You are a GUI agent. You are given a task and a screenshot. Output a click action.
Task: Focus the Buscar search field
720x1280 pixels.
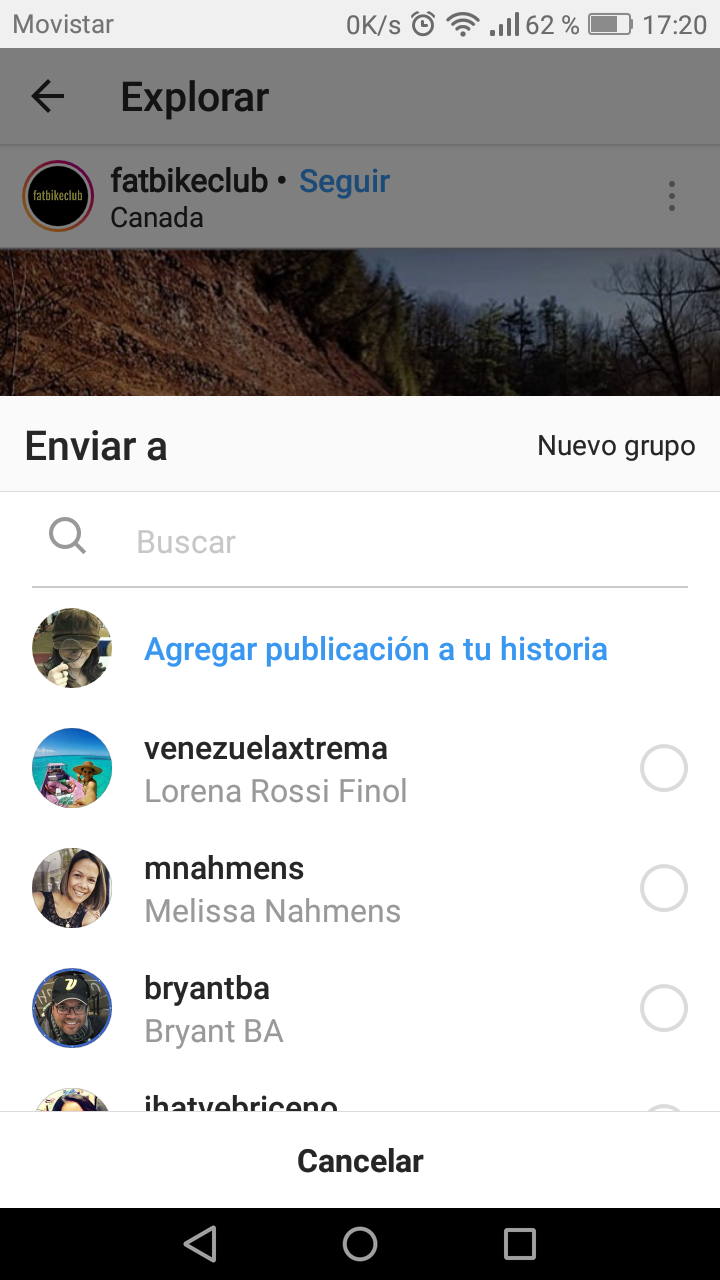400,542
